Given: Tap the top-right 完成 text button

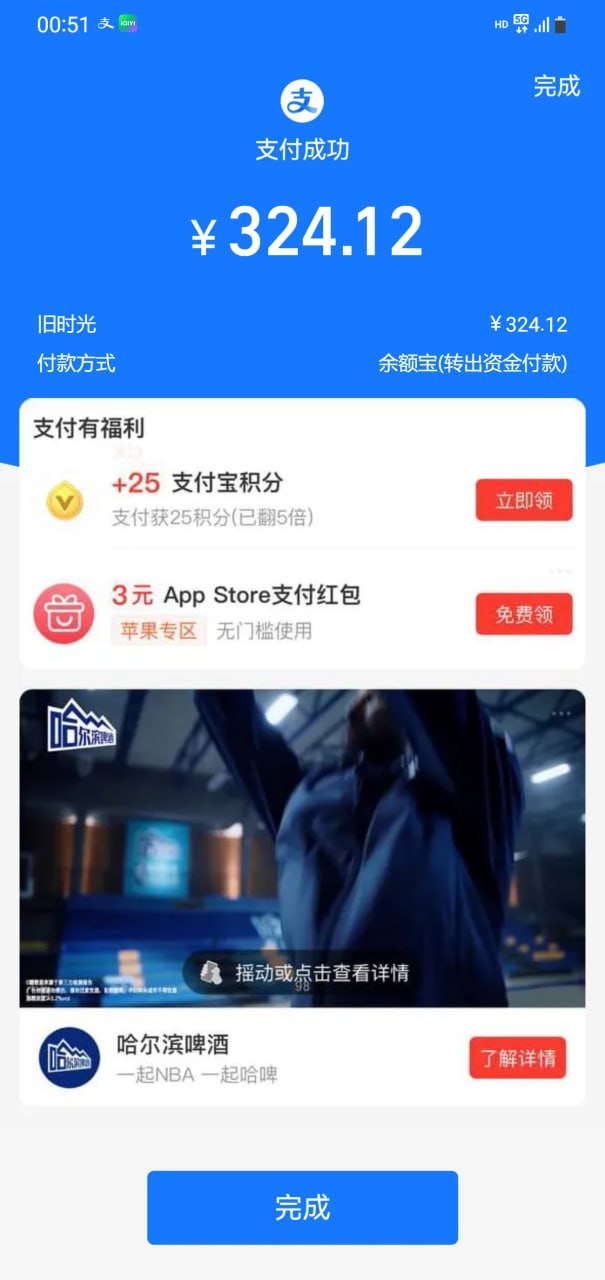Looking at the screenshot, I should (x=556, y=86).
